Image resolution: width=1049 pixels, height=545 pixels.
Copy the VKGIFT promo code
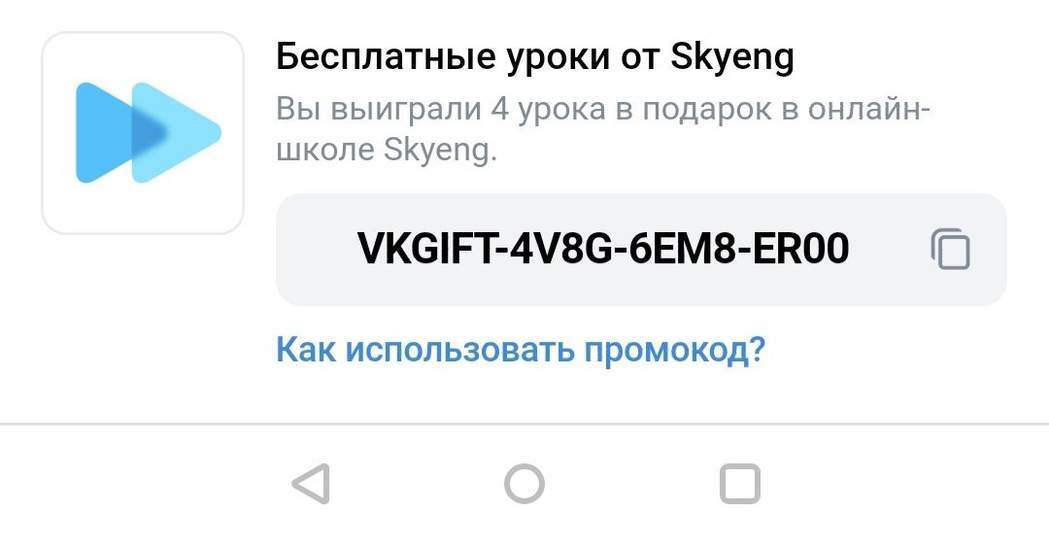(x=950, y=249)
